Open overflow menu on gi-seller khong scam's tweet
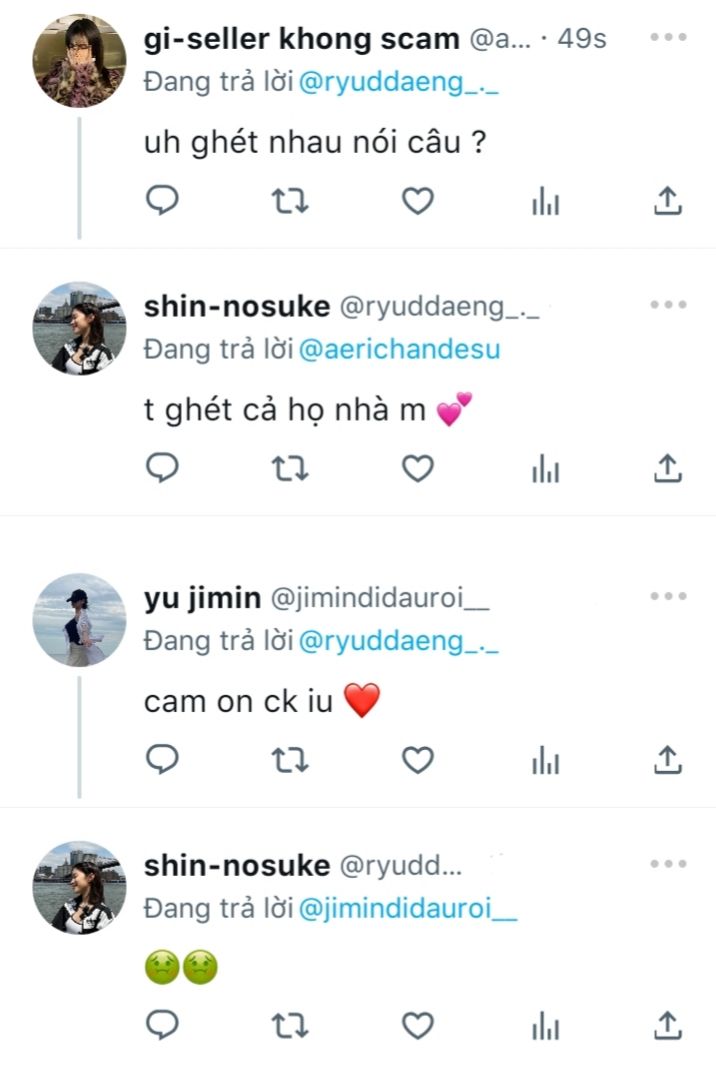Viewport: 716px width, 1068px height. 667,38
